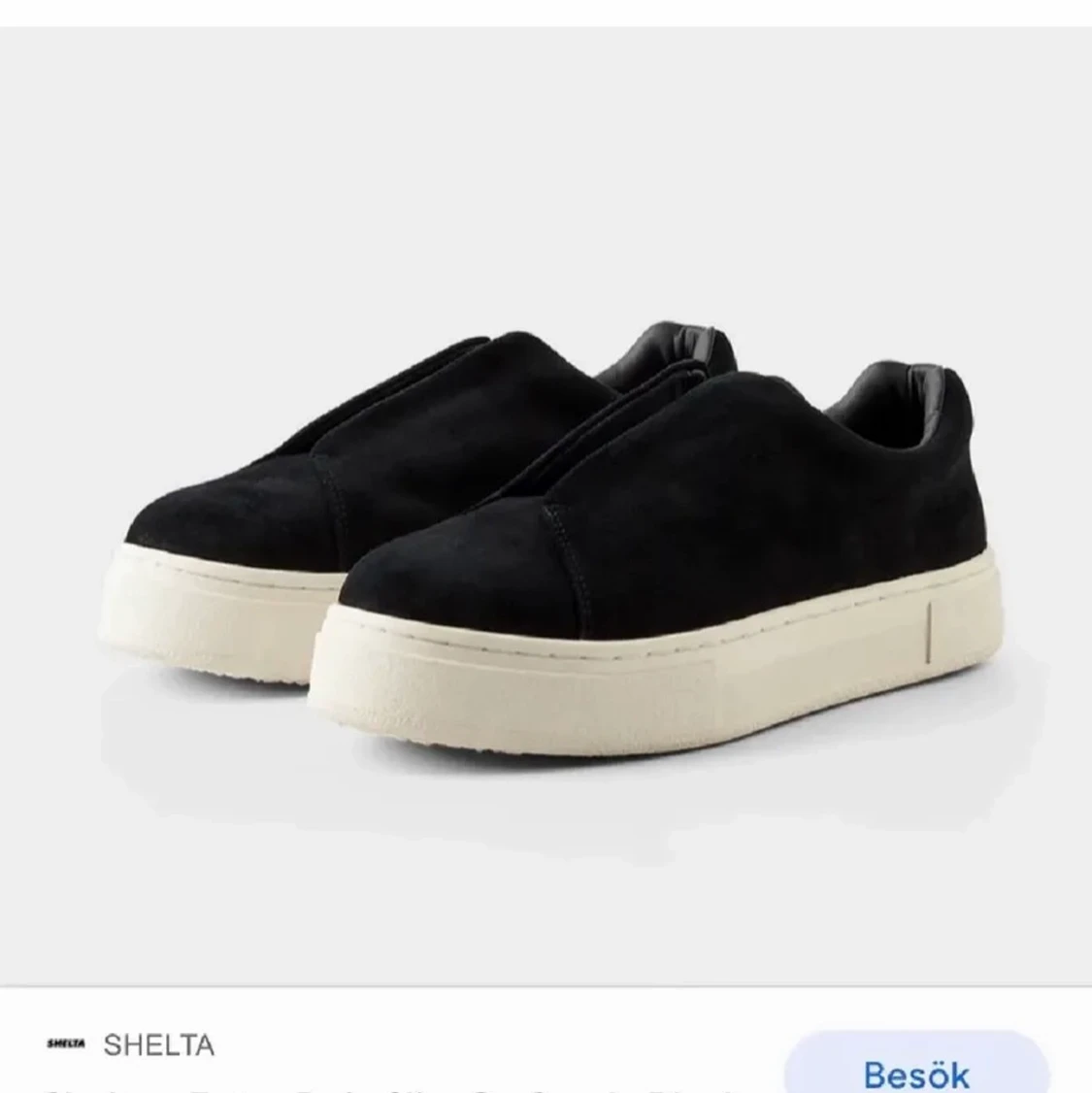Expand the truncated product title
Image resolution: width=1092 pixels, height=1093 pixels.
point(388,1087)
